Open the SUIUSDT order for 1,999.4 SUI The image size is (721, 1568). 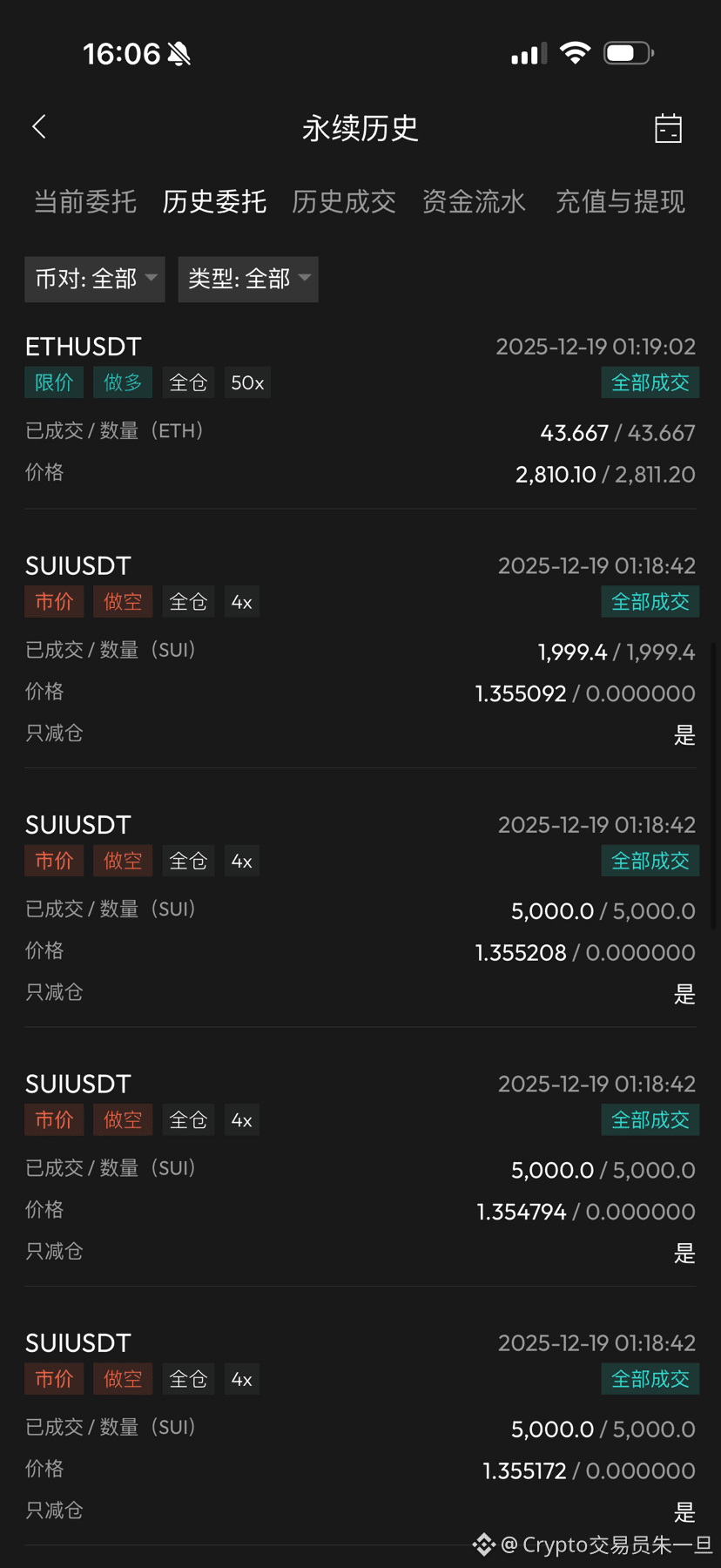coord(360,649)
